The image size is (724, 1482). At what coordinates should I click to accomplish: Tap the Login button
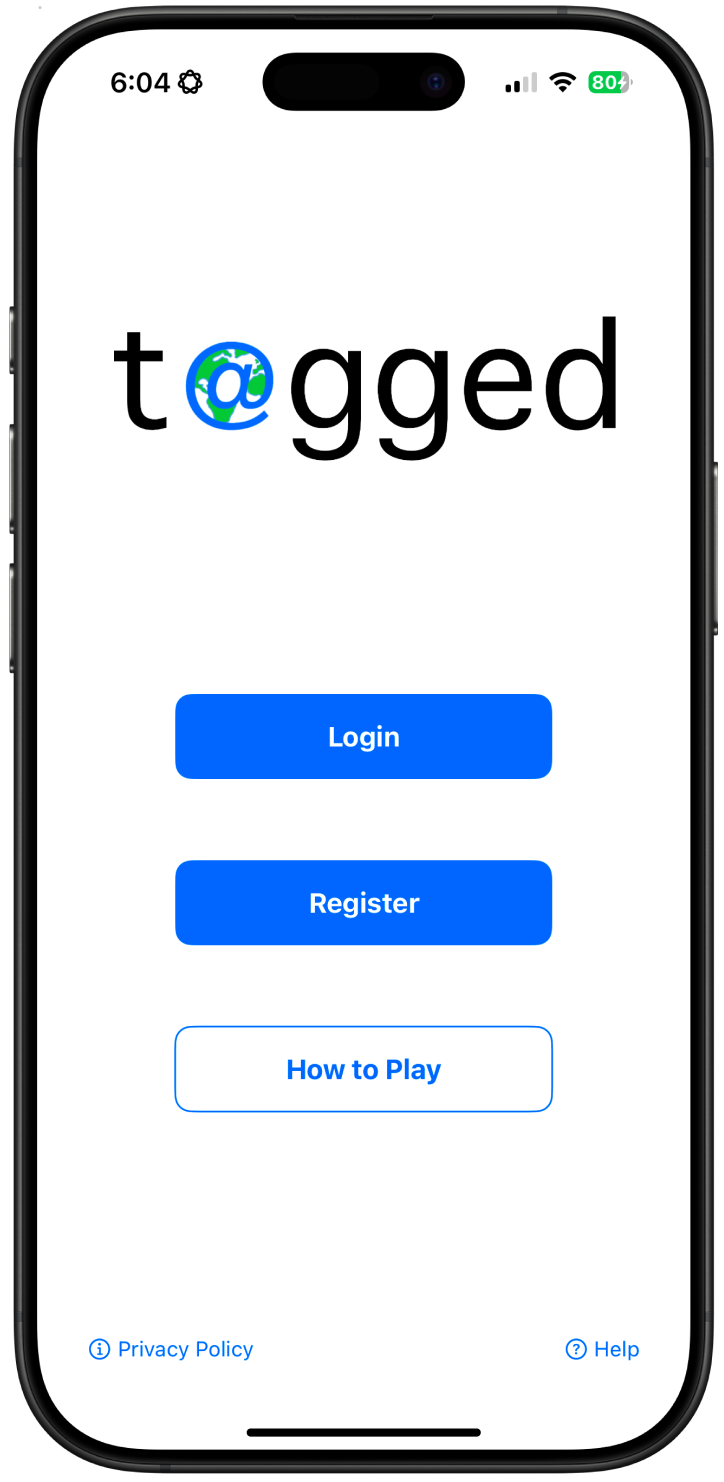point(363,737)
